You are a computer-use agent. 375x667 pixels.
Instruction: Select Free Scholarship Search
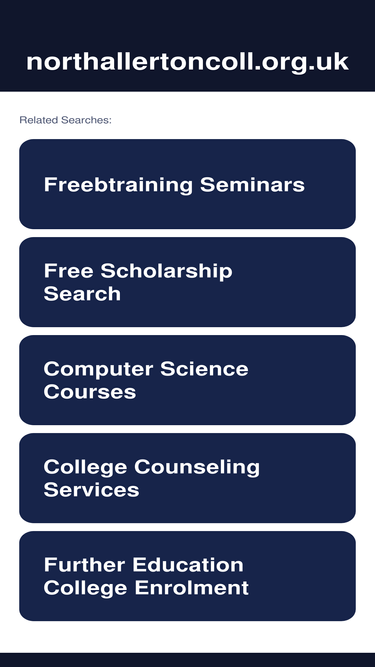pyautogui.click(x=187, y=282)
